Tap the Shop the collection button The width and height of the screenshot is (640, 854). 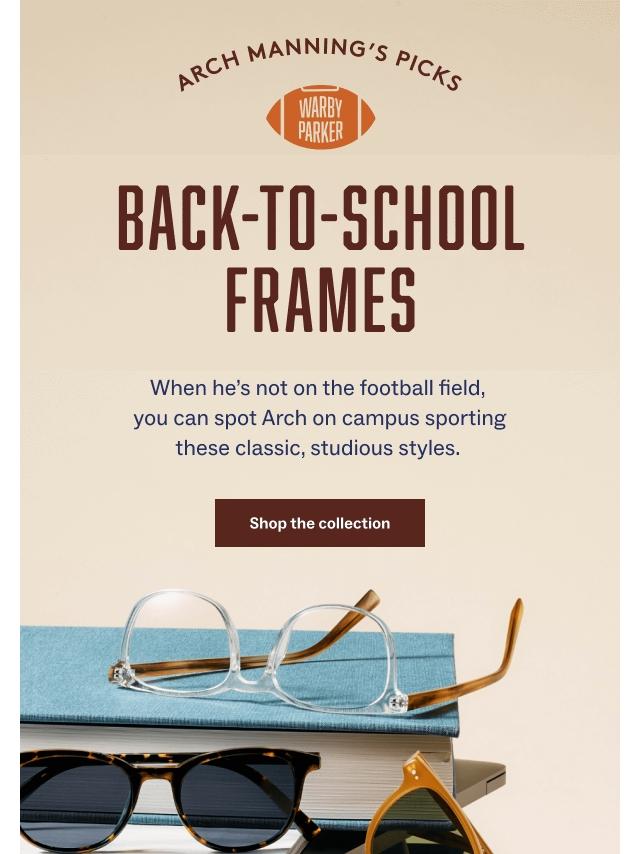point(320,523)
